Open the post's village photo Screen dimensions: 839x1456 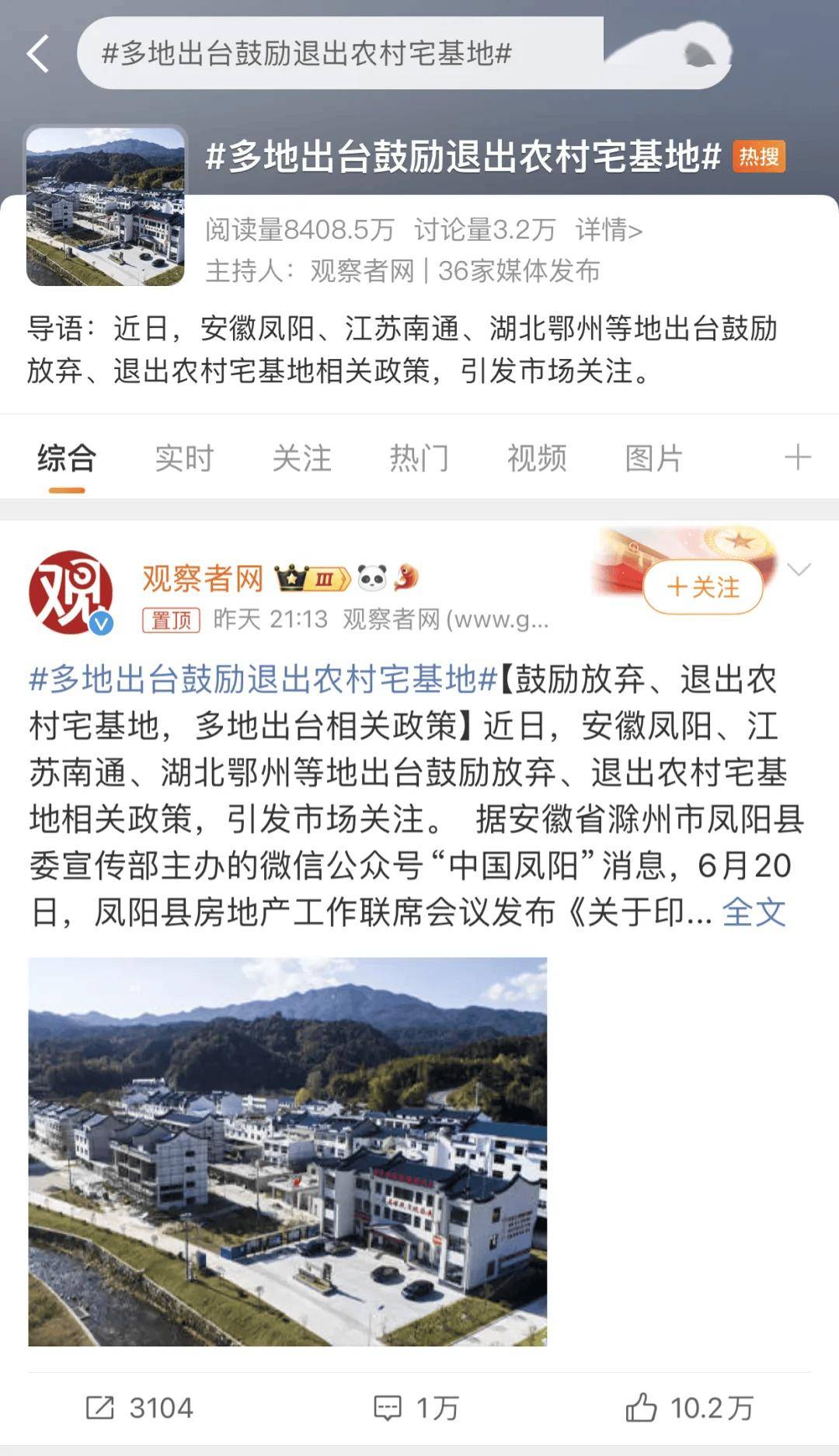click(x=287, y=1151)
